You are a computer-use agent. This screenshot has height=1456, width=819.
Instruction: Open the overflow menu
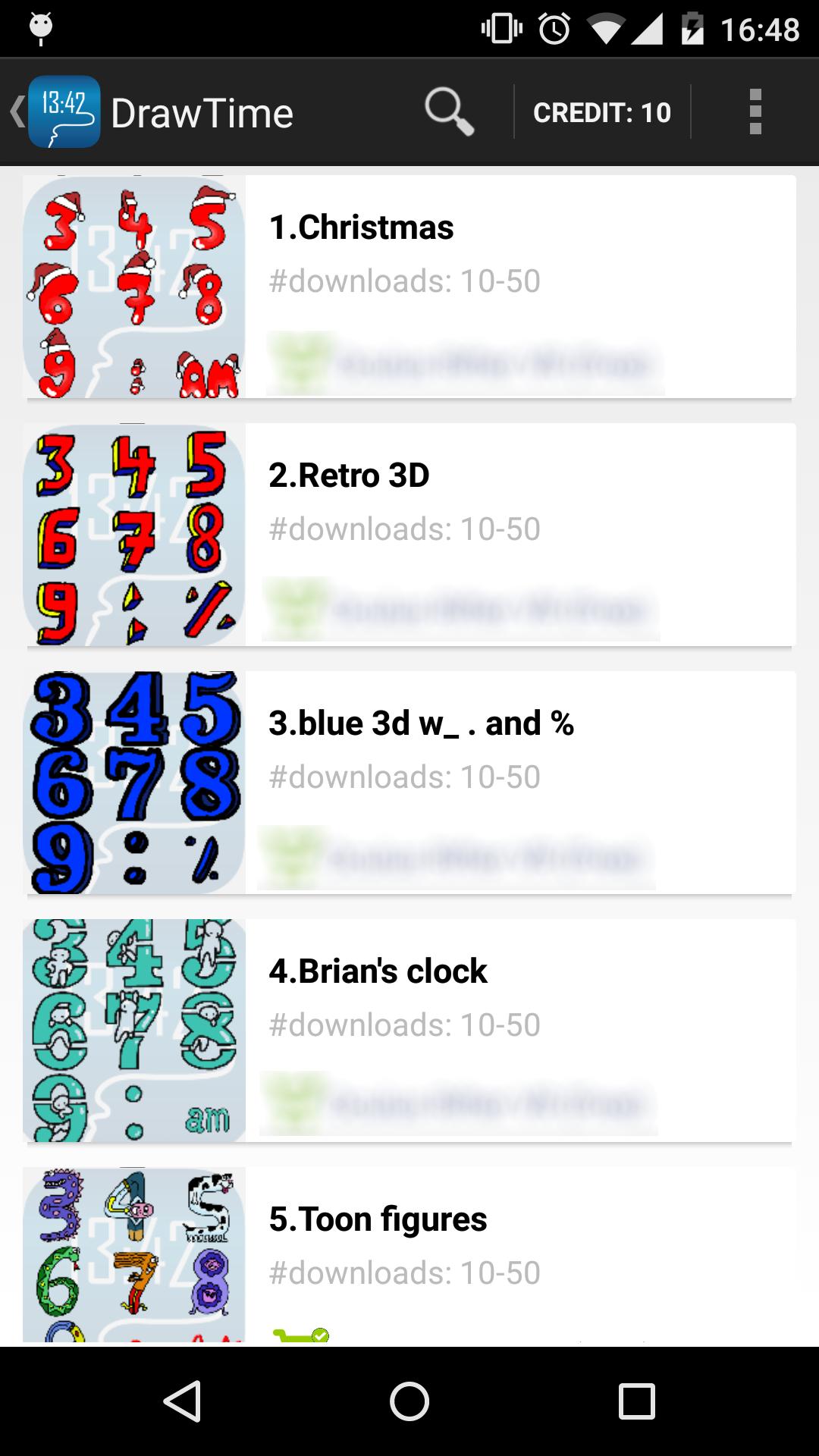(x=755, y=111)
